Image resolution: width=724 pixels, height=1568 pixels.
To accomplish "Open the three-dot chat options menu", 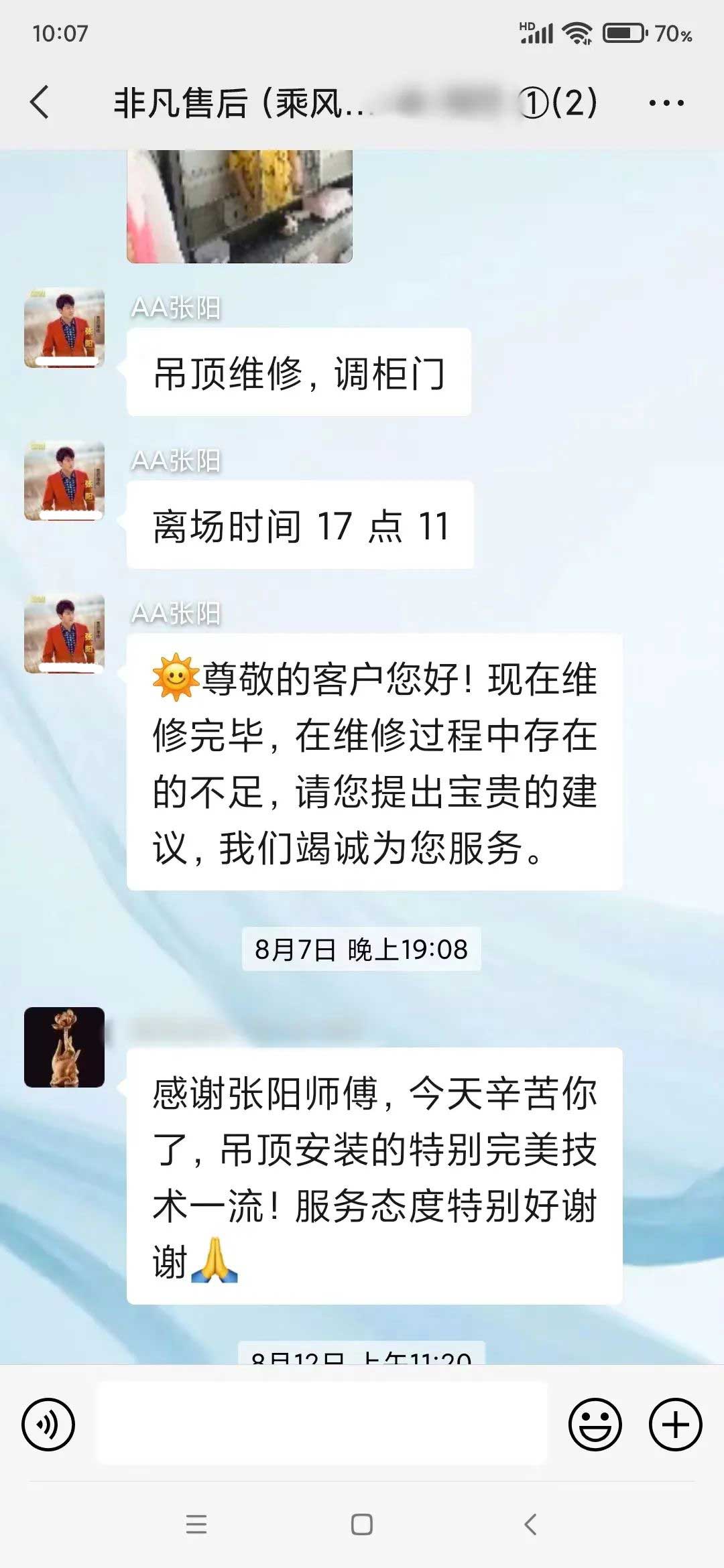I will [666, 103].
